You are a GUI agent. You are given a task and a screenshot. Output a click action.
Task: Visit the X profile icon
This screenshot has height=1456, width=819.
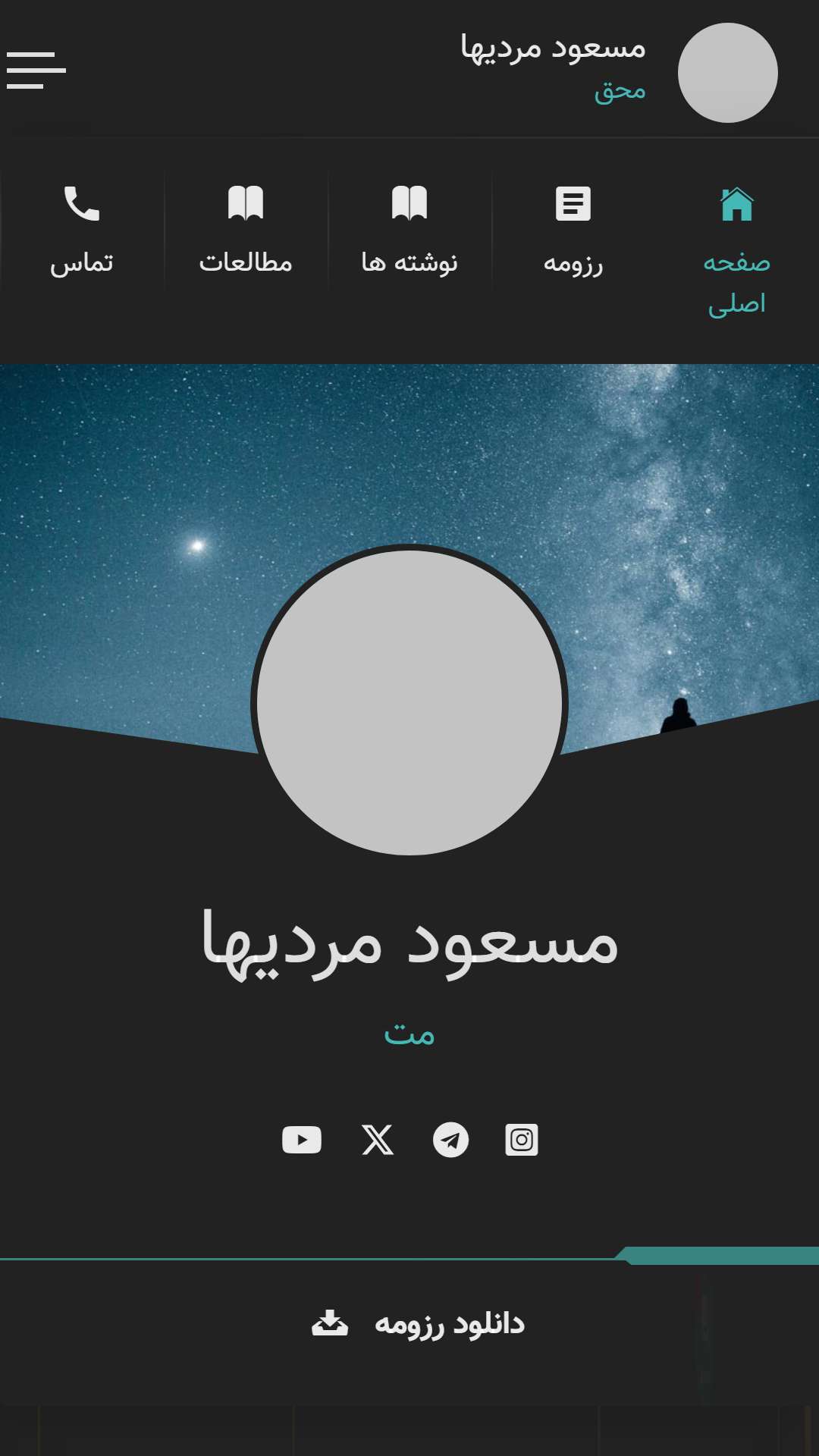click(378, 1140)
